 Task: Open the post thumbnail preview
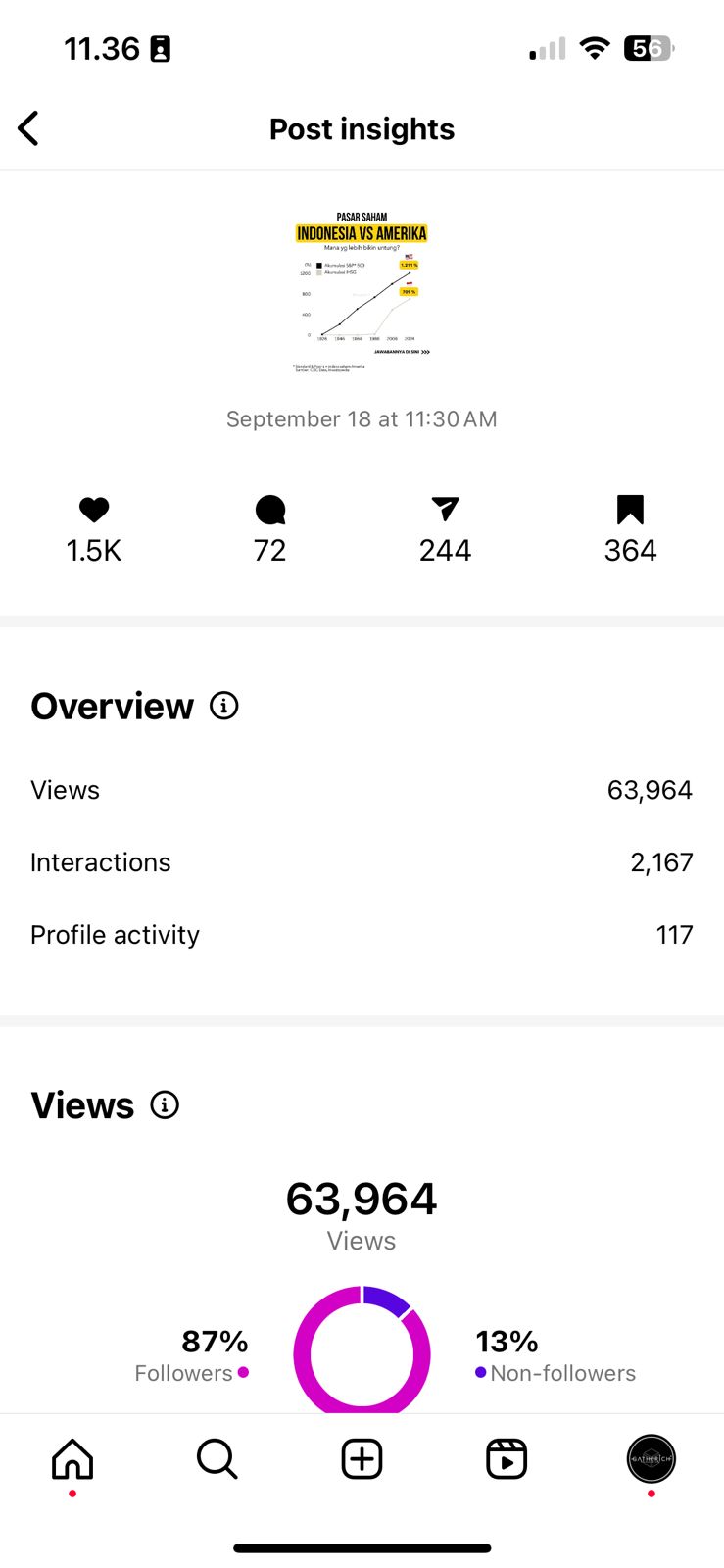pos(362,292)
